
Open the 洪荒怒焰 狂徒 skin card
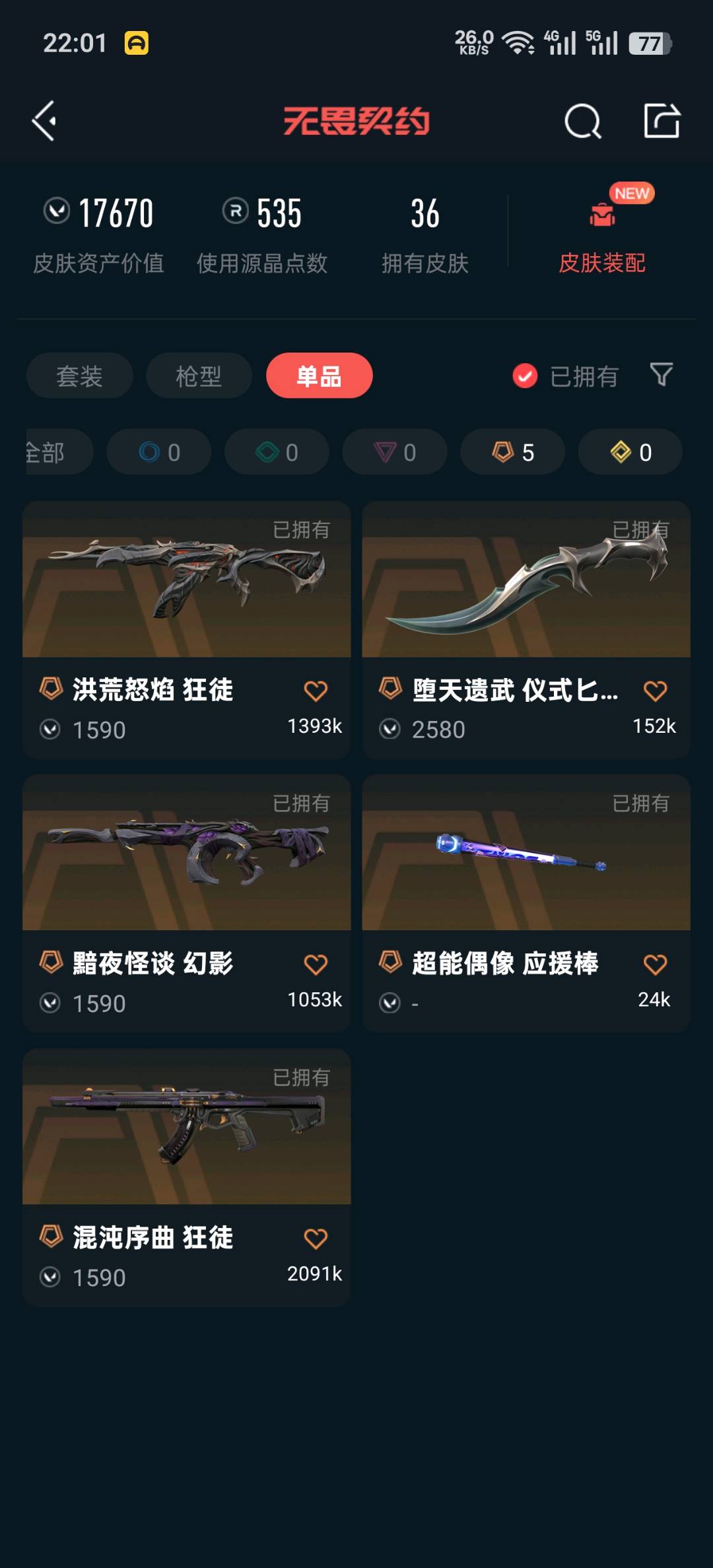click(x=187, y=630)
